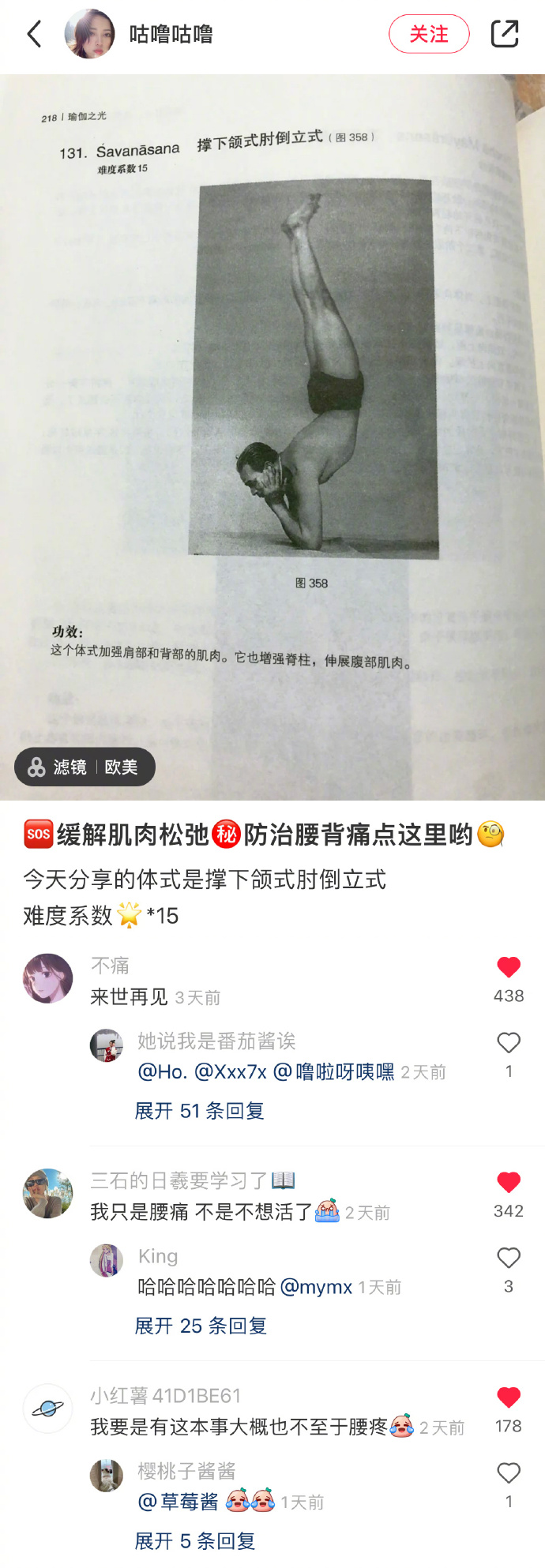
Task: Like 小红薯41D1BE61's comment
Action: point(509,1397)
